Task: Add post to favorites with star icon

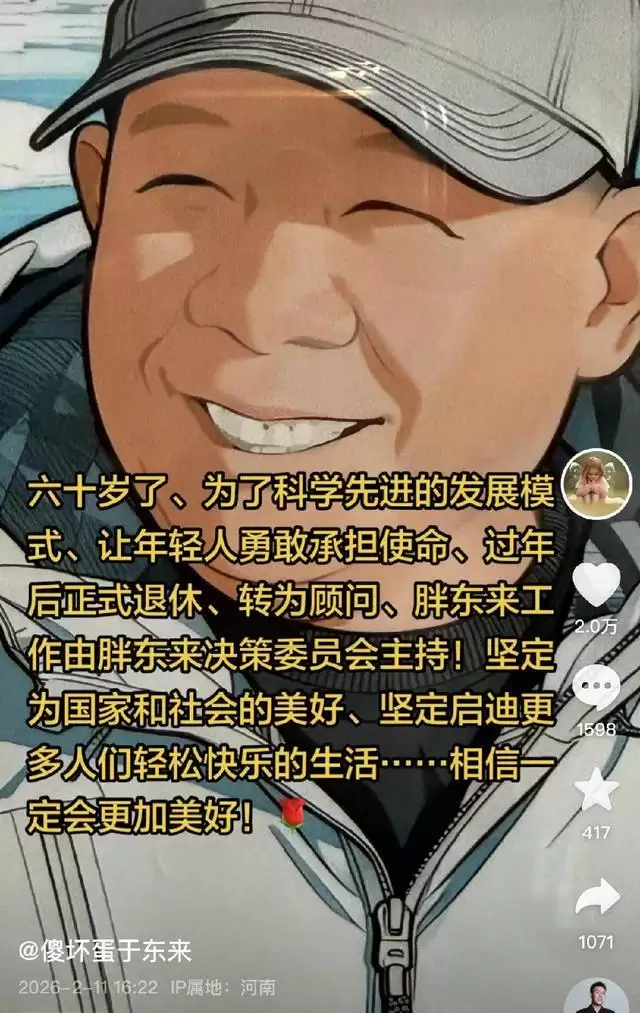Action: (x=597, y=790)
